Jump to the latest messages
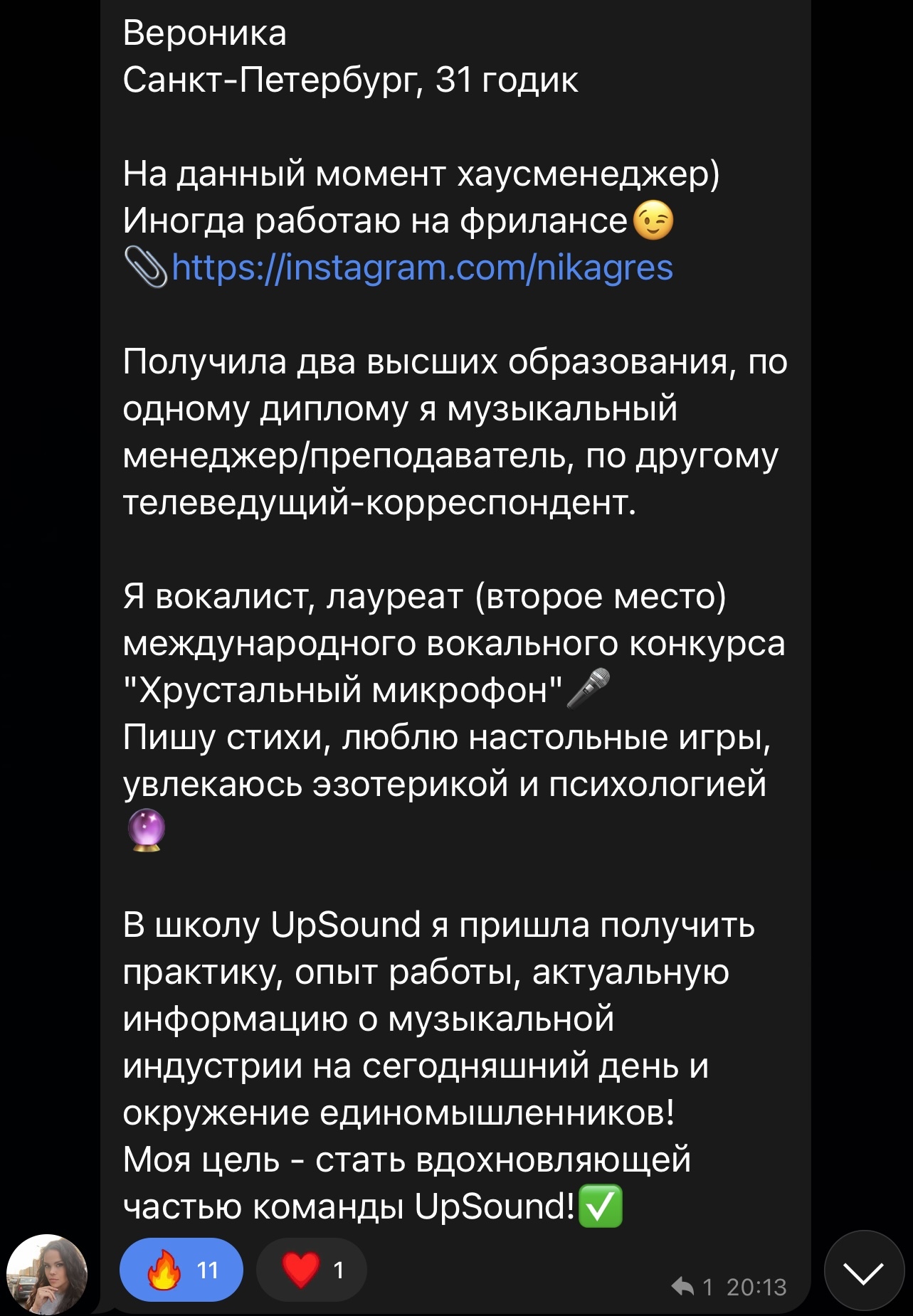This screenshot has width=913, height=1316. tap(864, 1271)
